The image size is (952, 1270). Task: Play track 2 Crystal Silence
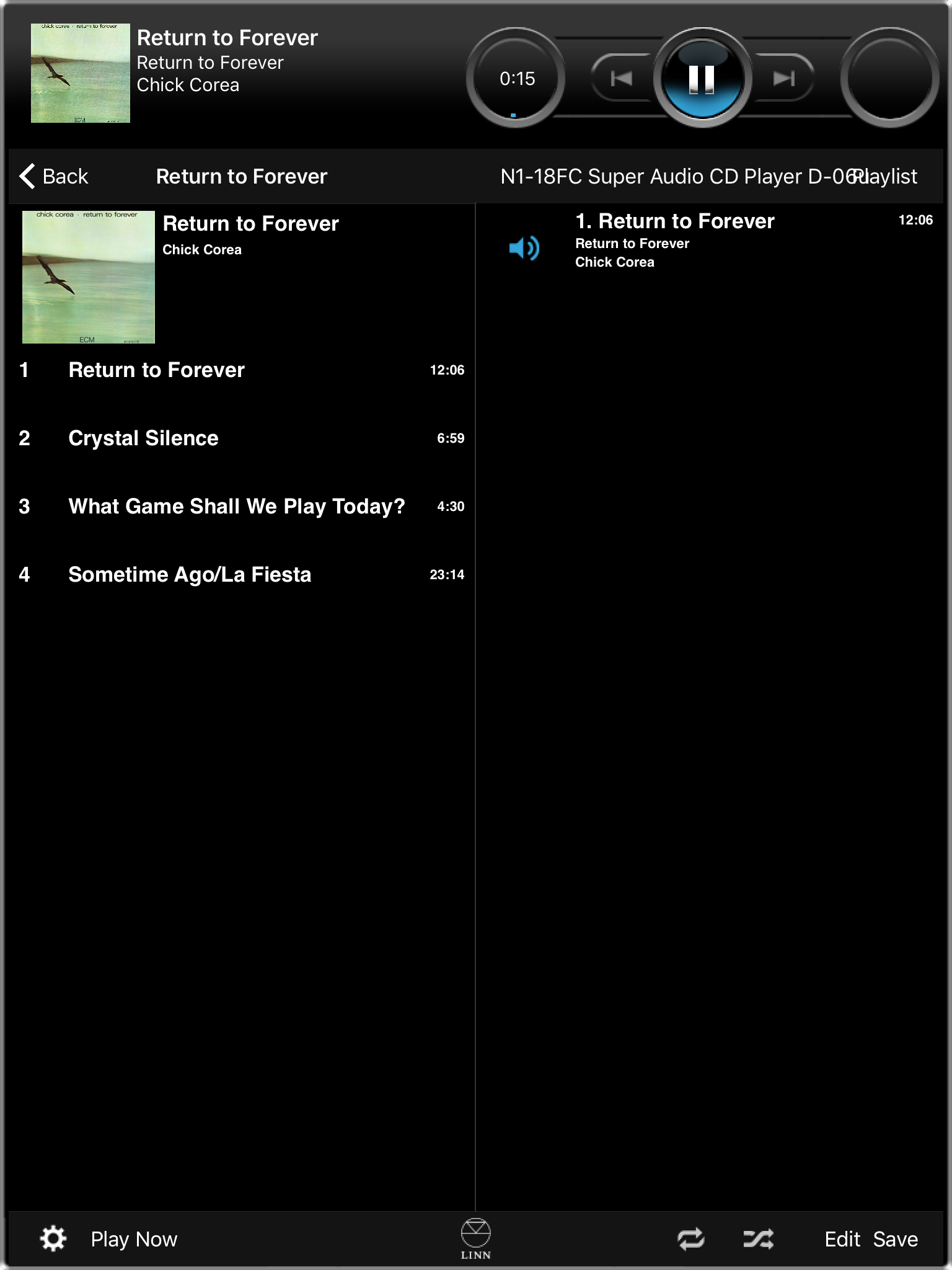click(143, 438)
